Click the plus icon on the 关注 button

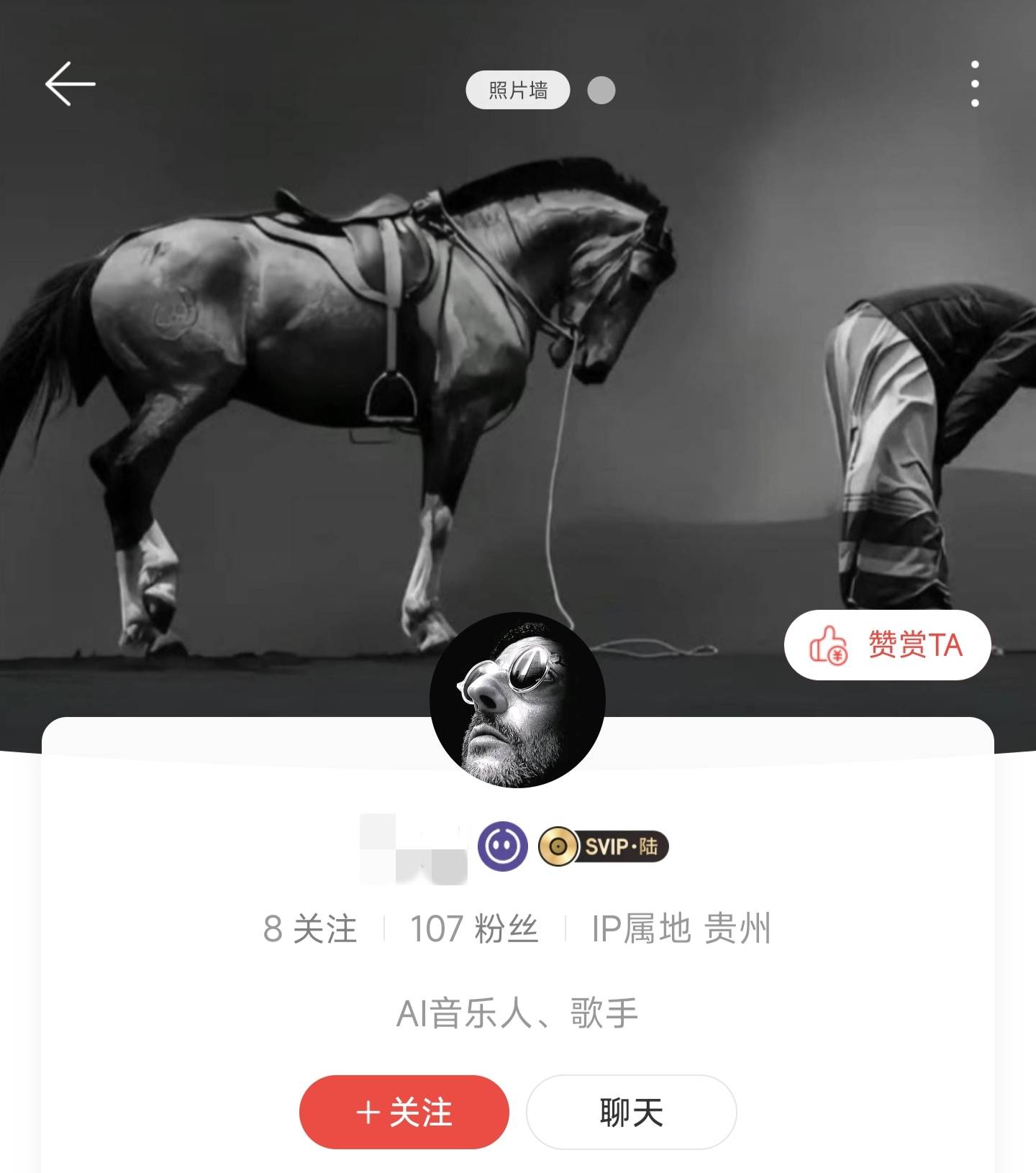coord(368,1111)
